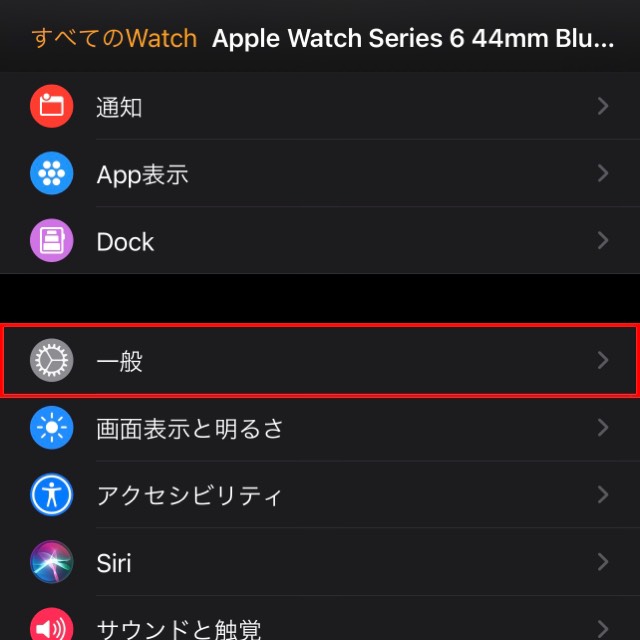Open the Dock settings row
This screenshot has width=640, height=640.
pyautogui.click(x=320, y=241)
